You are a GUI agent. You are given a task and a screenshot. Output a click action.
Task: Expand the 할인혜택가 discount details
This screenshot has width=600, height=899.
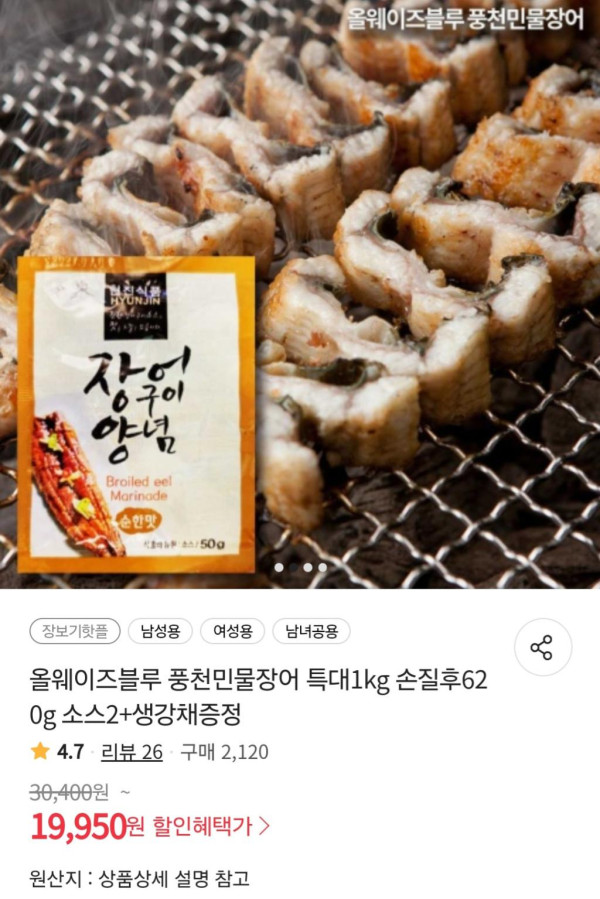pyautogui.click(x=212, y=827)
